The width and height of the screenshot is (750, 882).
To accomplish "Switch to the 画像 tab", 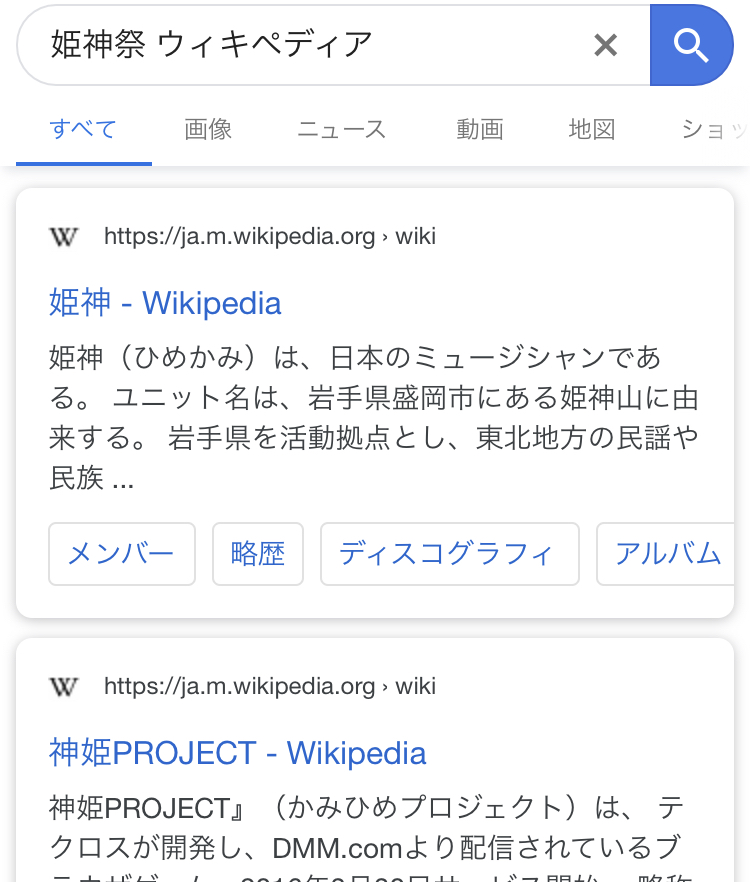I will (x=208, y=129).
